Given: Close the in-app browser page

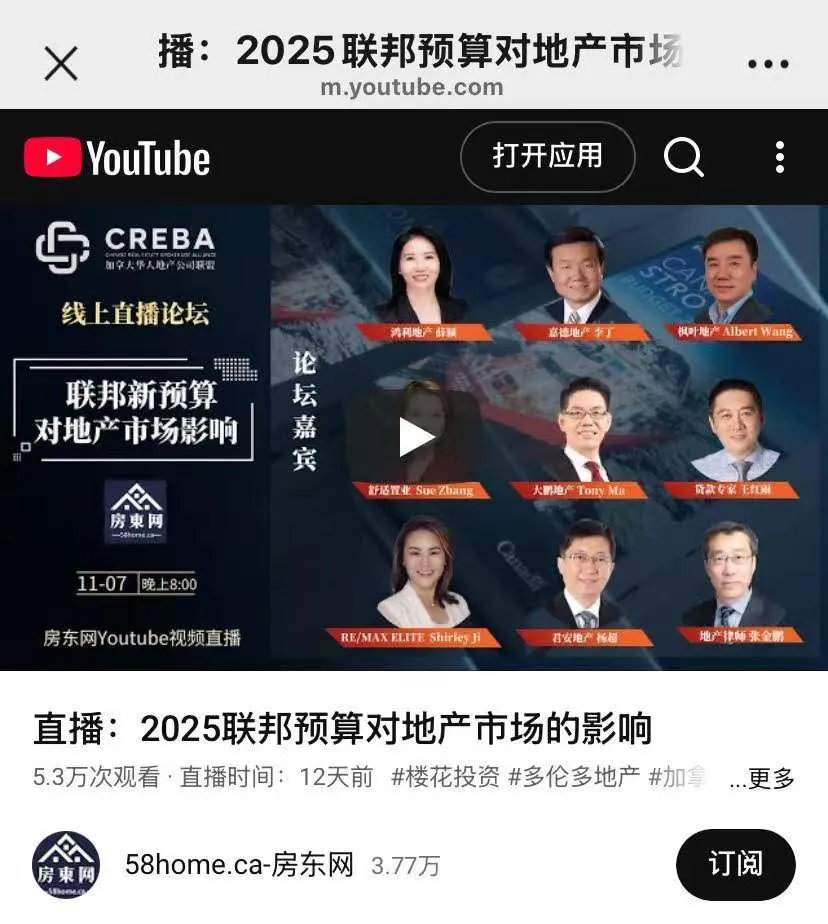Looking at the screenshot, I should (x=61, y=64).
